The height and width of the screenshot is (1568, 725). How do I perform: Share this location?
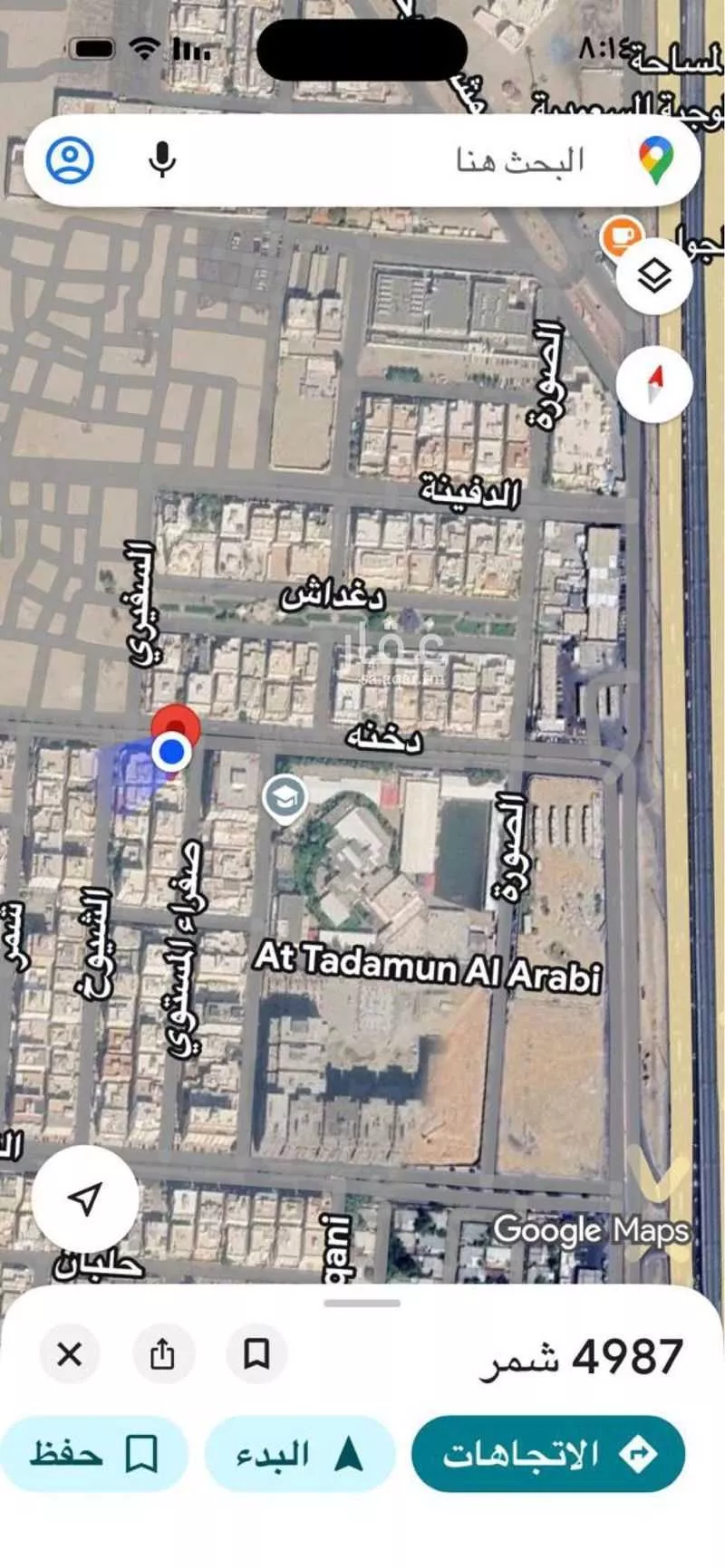click(x=163, y=1354)
